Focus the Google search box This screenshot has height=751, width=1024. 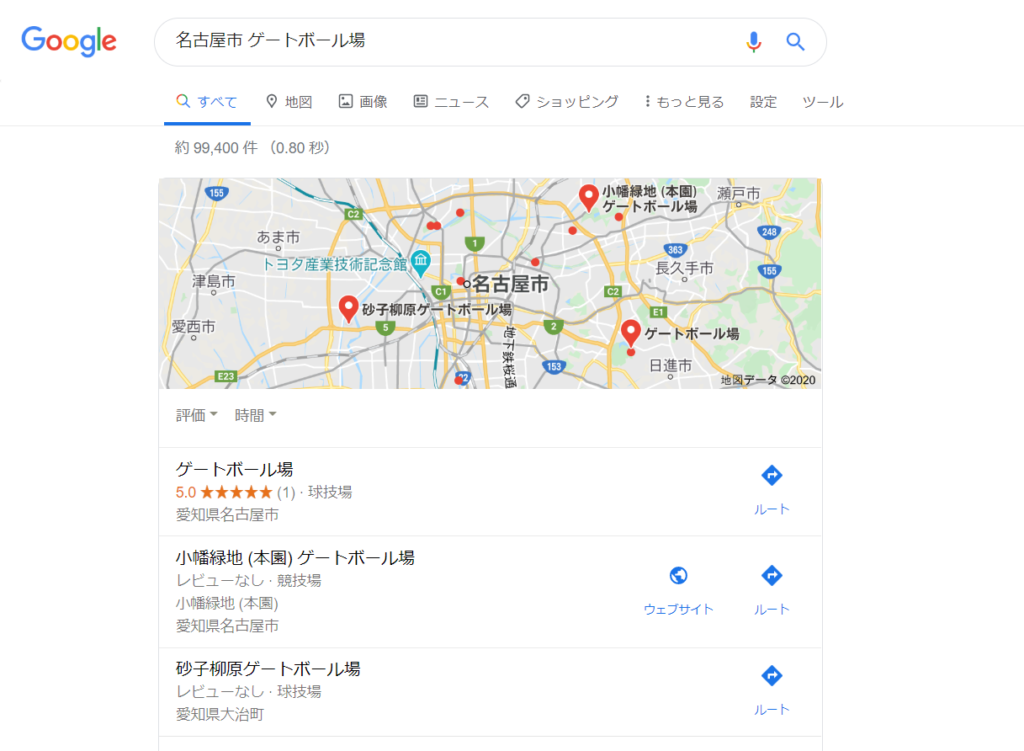[450, 41]
